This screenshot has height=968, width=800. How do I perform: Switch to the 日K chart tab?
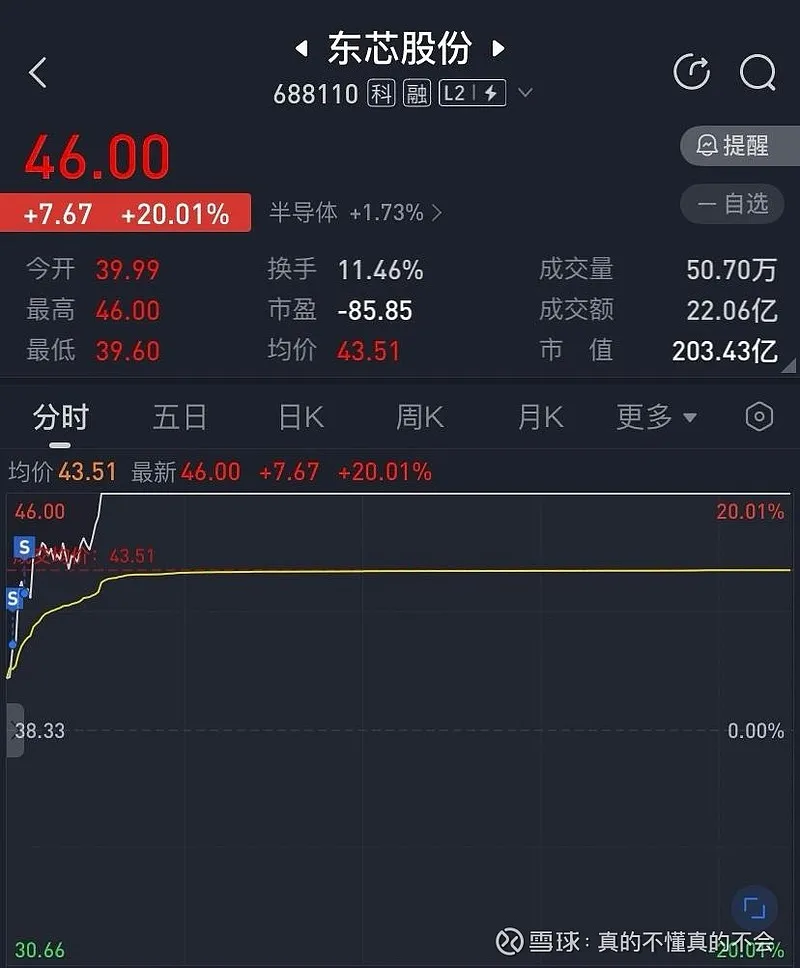click(301, 417)
